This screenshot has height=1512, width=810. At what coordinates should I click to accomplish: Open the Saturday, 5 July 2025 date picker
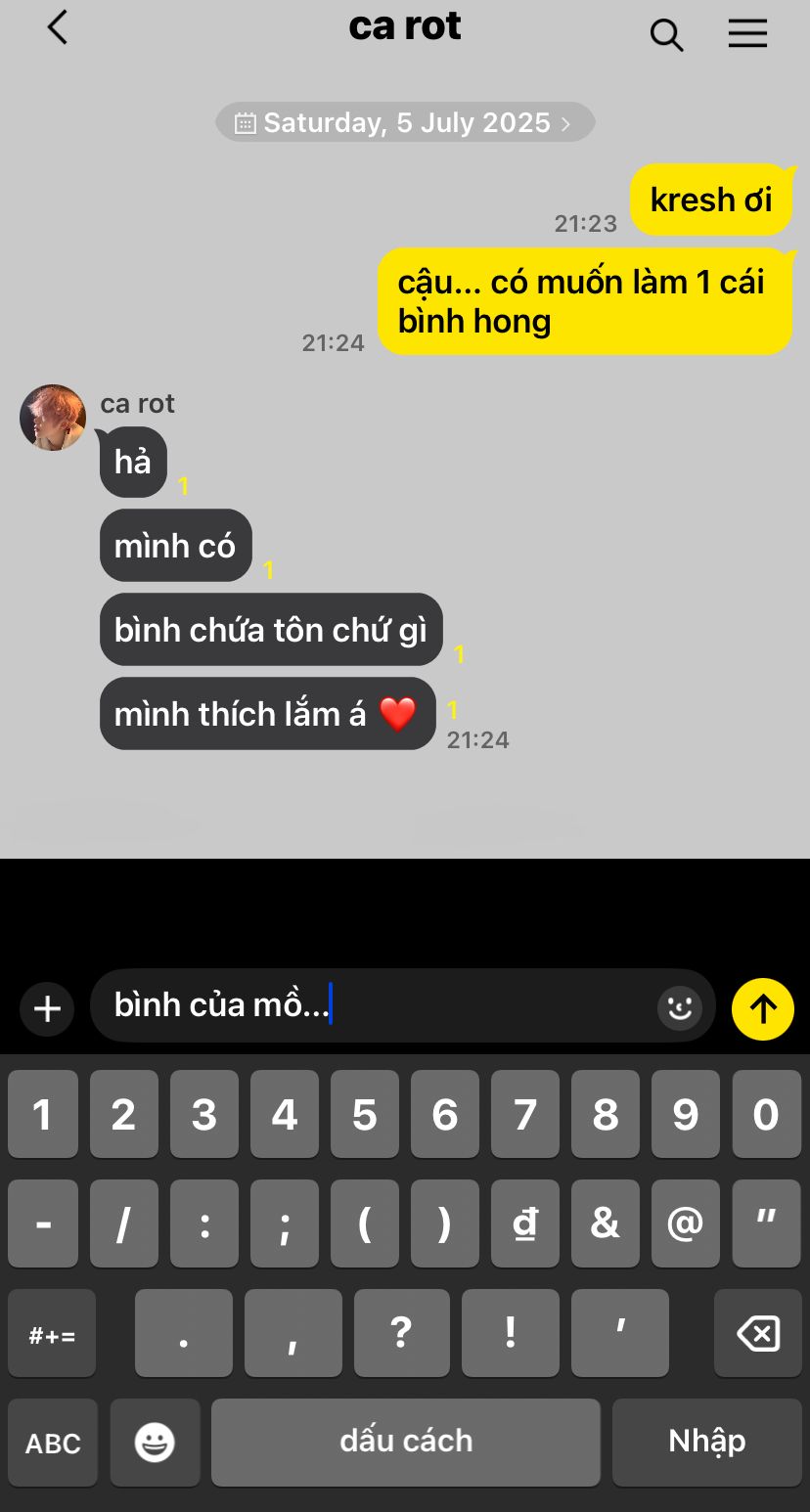pos(405,122)
